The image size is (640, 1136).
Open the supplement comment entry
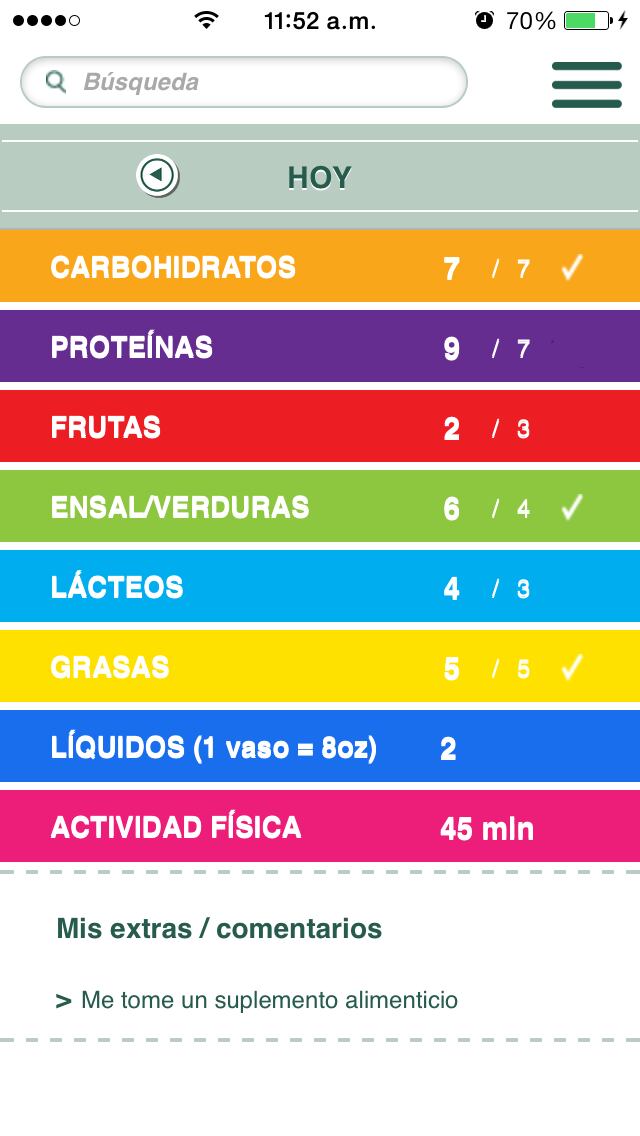coord(258,1000)
